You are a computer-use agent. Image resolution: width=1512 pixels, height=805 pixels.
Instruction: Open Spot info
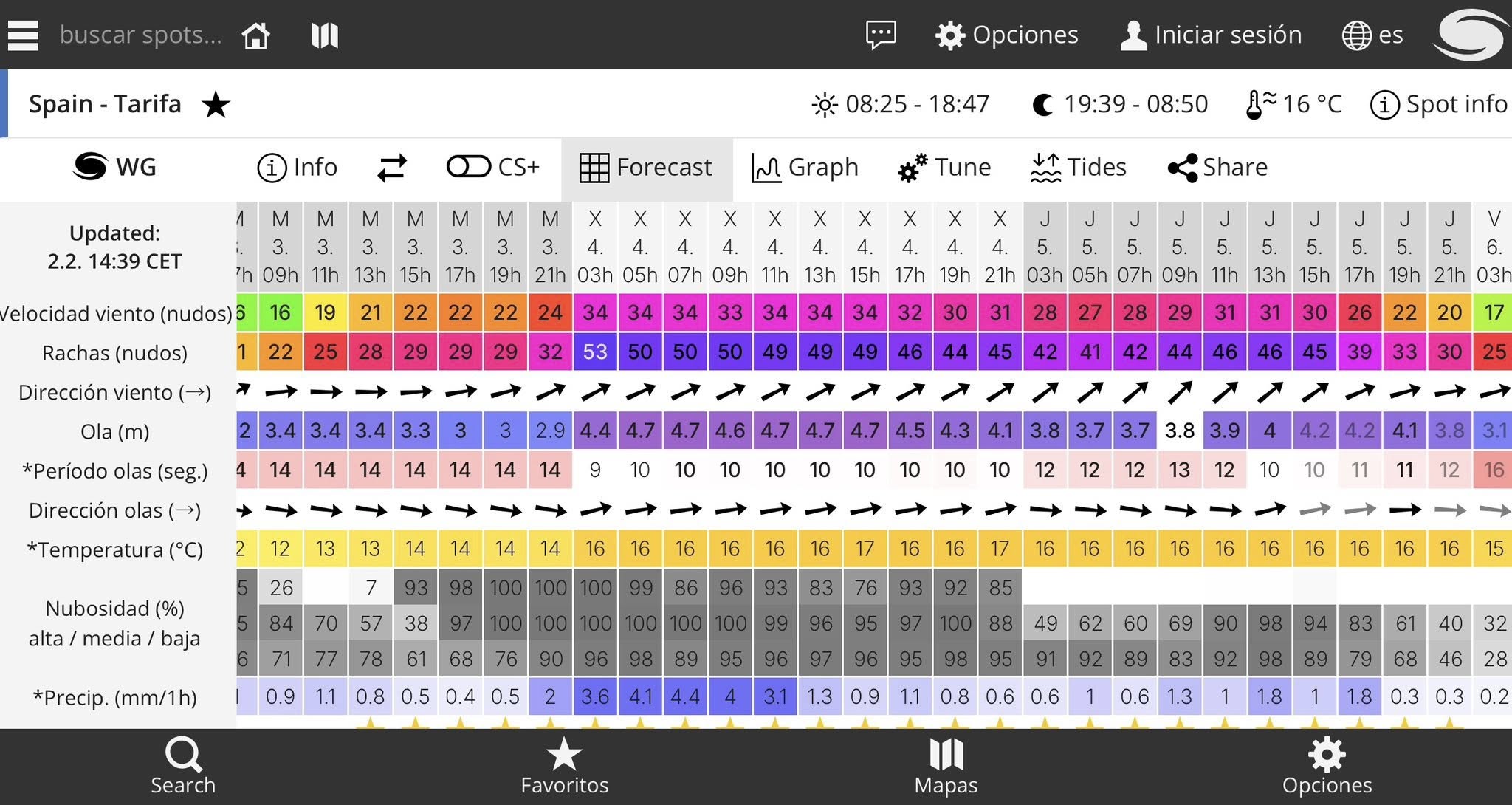1438,104
